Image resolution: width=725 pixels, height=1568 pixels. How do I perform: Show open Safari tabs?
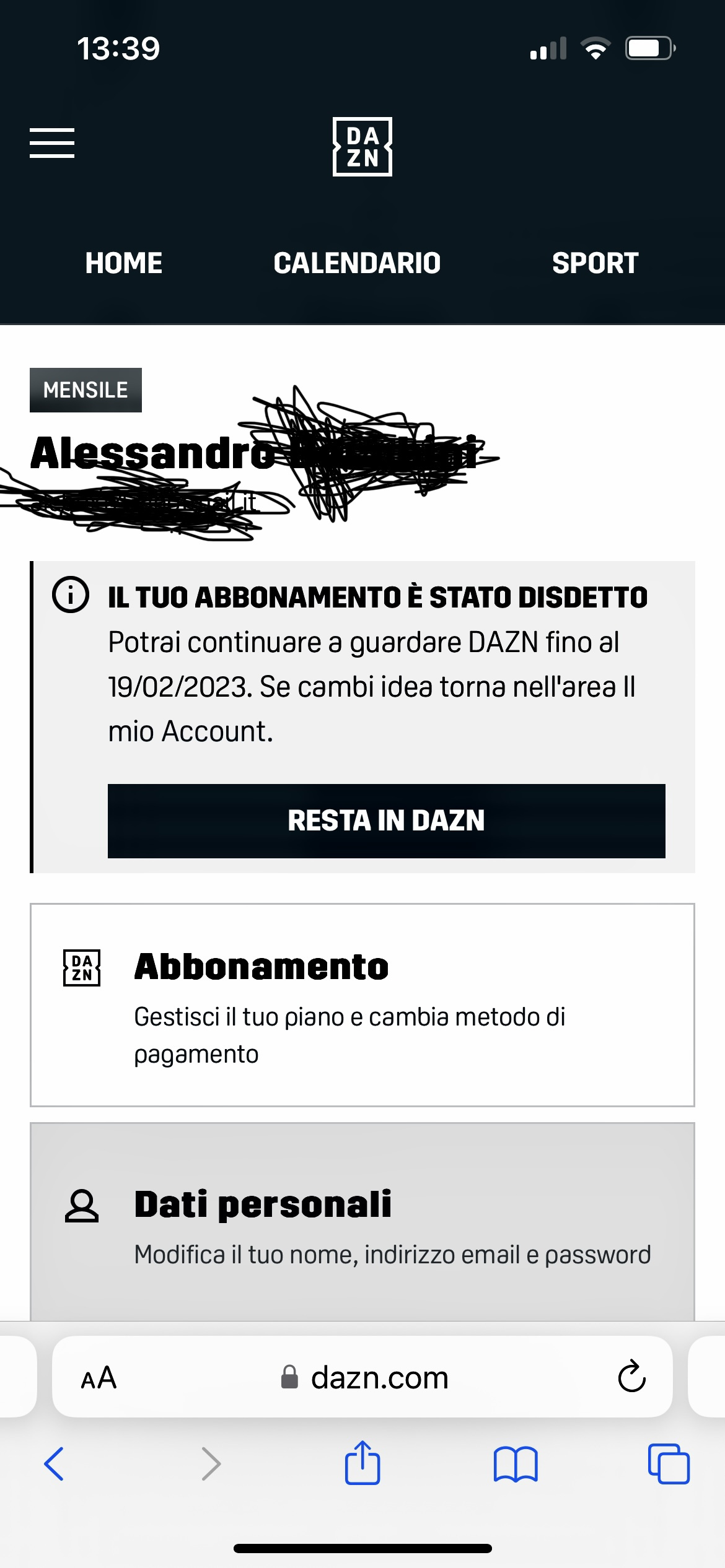(669, 1464)
